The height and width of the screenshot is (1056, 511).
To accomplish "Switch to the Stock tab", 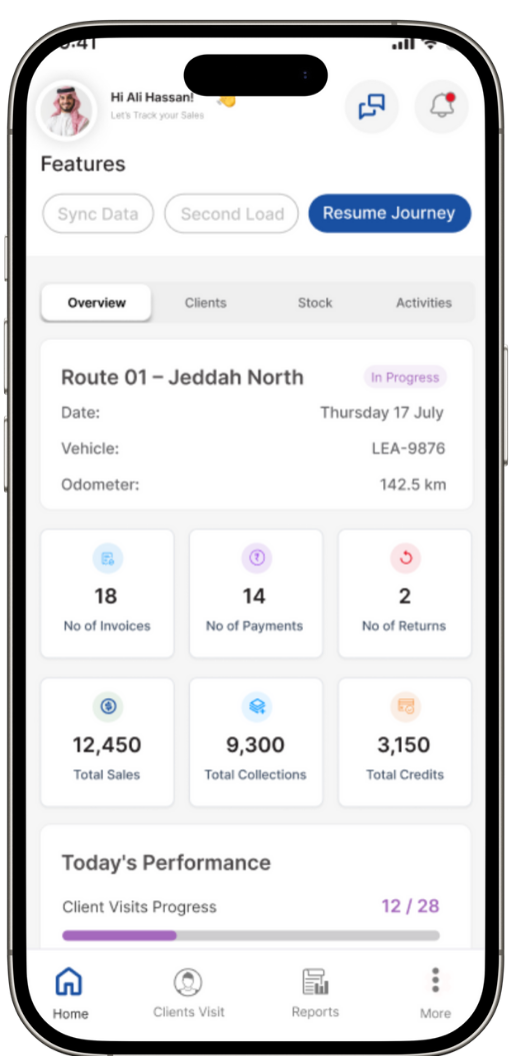I will 315,303.
